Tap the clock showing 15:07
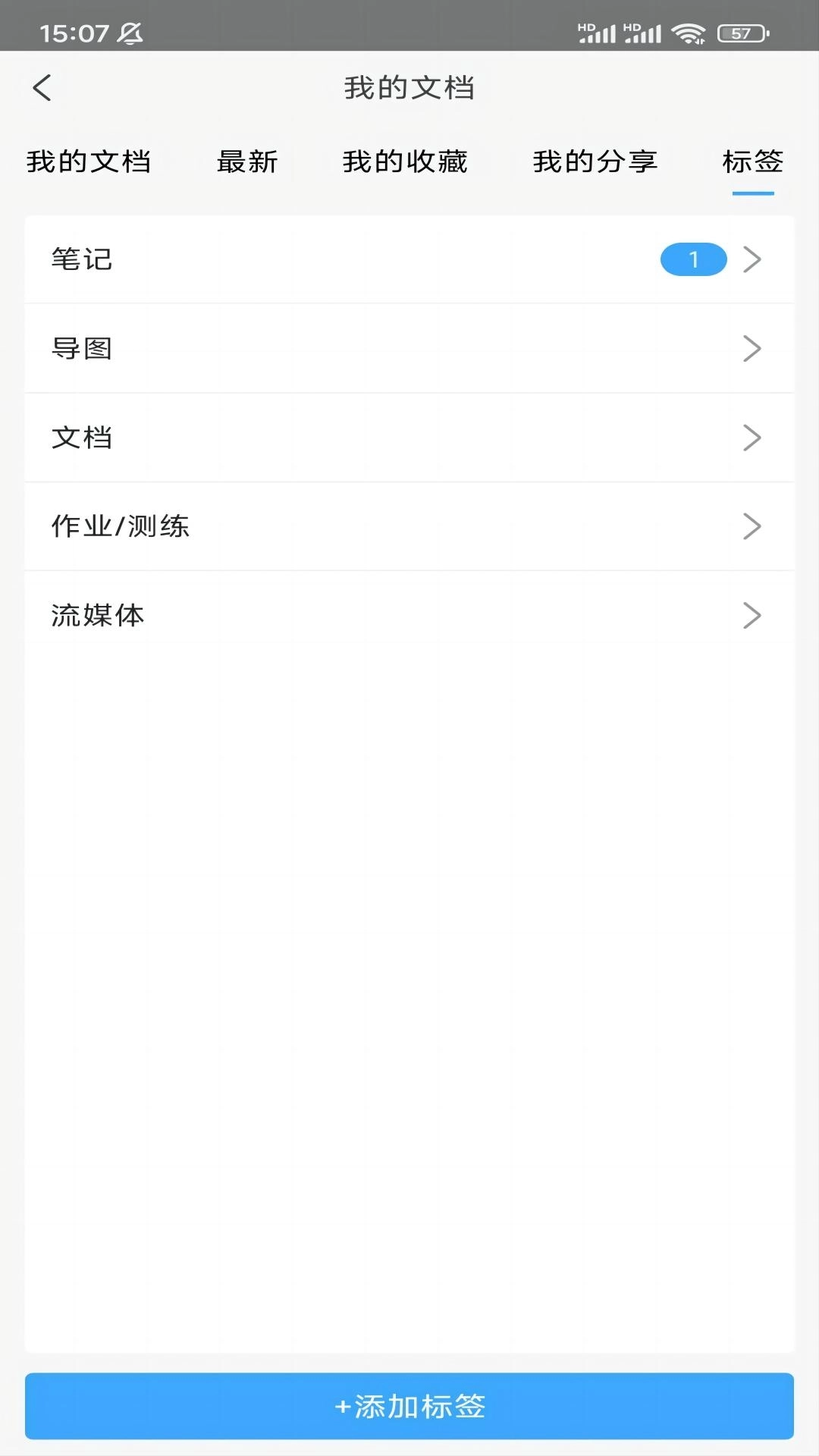Image resolution: width=819 pixels, height=1456 pixels. coord(76,32)
